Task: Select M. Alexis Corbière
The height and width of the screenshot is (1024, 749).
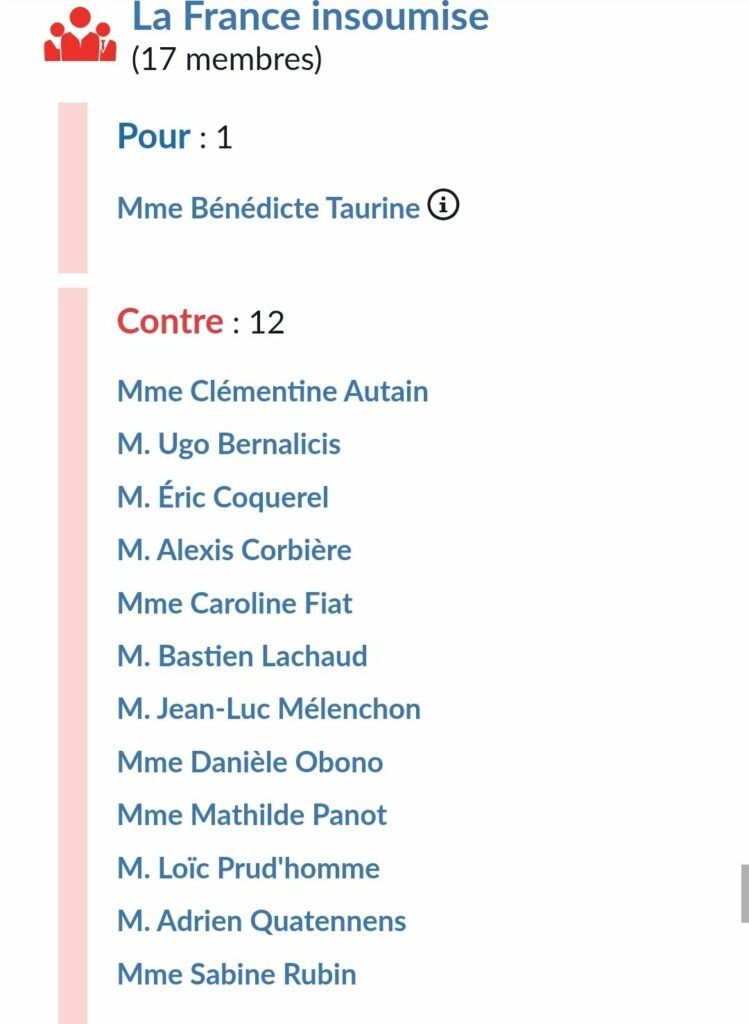Action: [234, 550]
